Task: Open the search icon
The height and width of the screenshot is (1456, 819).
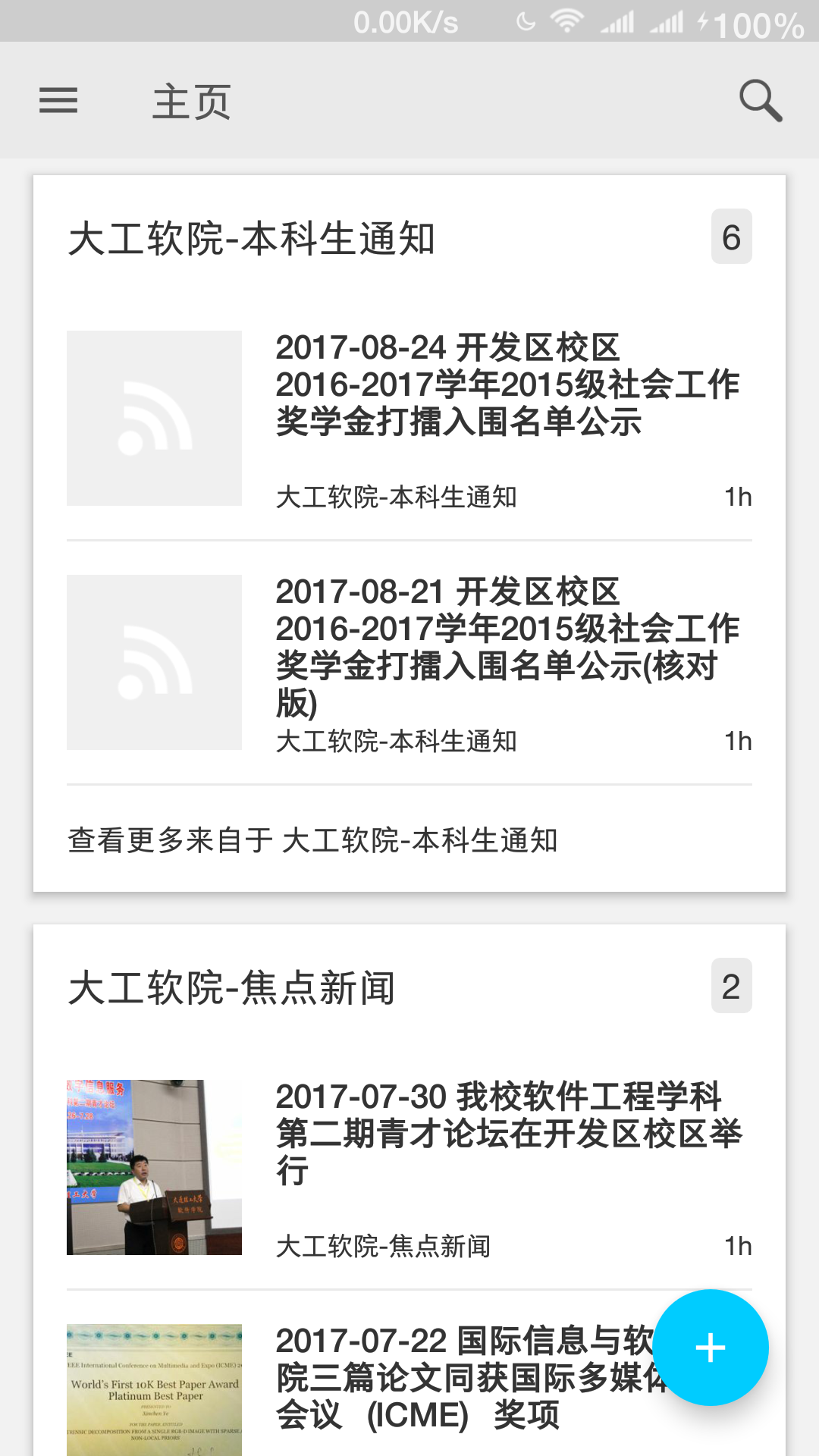Action: pos(761,100)
